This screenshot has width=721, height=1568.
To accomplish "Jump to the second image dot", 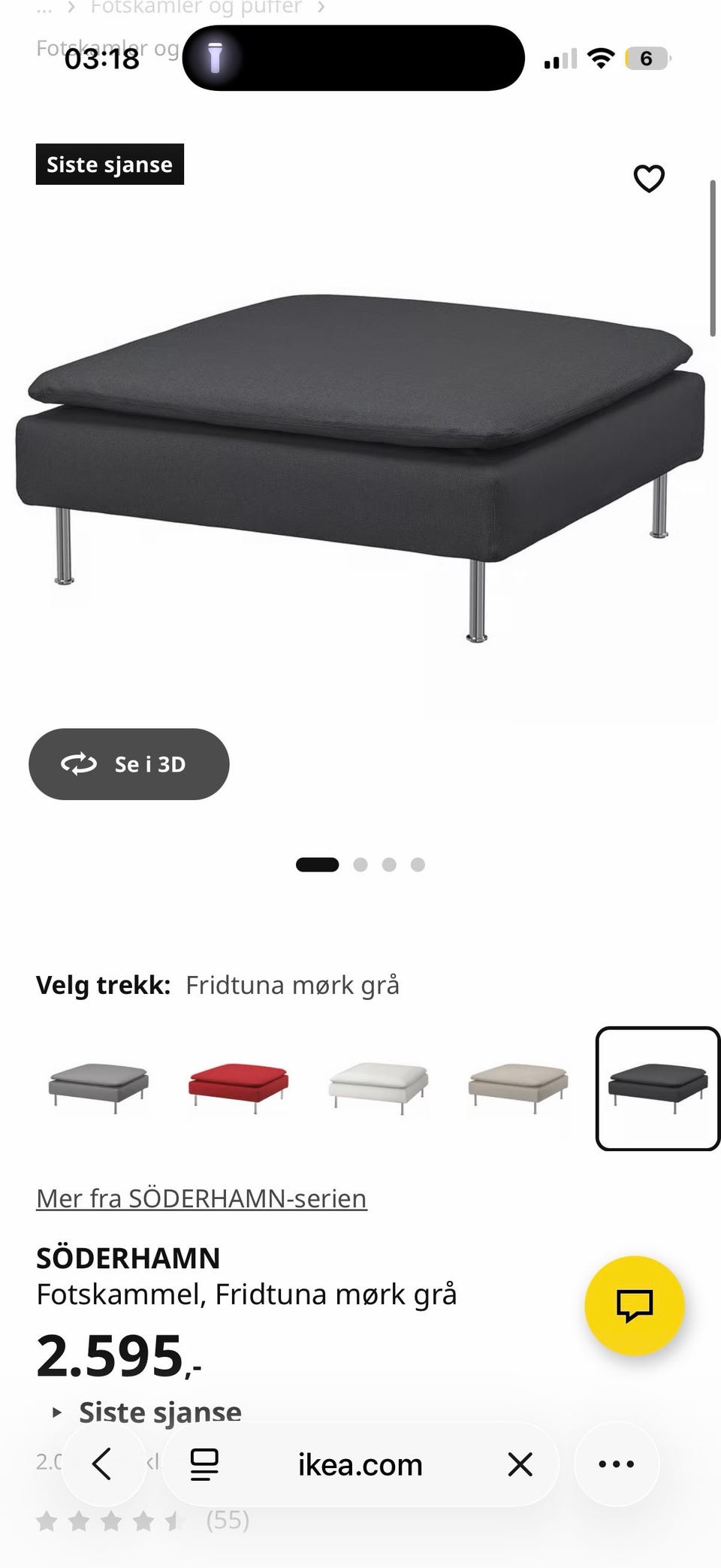I will [360, 865].
